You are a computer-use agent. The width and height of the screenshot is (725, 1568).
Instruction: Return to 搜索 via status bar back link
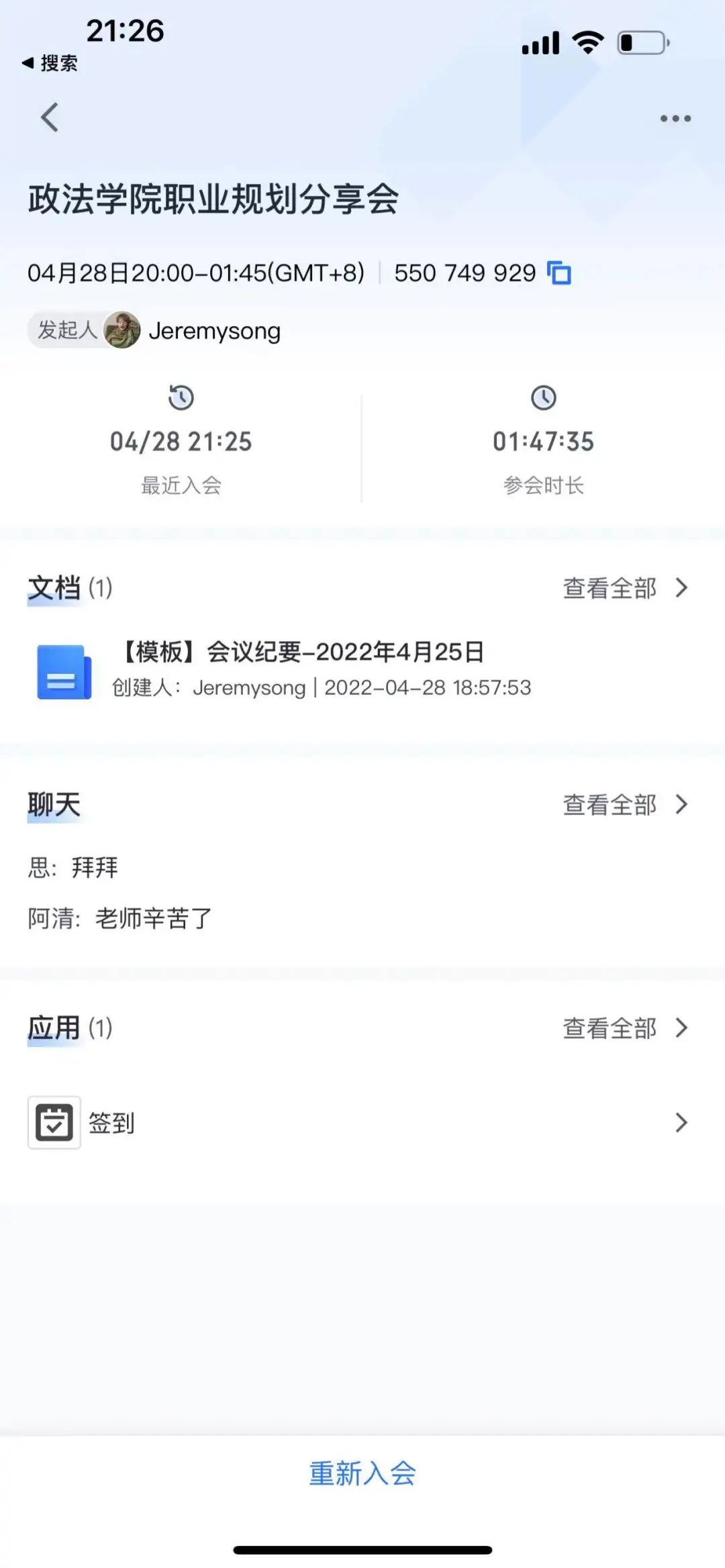[x=50, y=63]
